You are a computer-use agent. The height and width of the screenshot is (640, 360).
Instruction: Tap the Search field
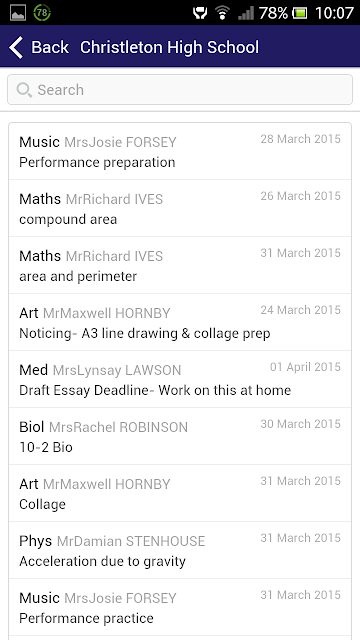tap(180, 89)
